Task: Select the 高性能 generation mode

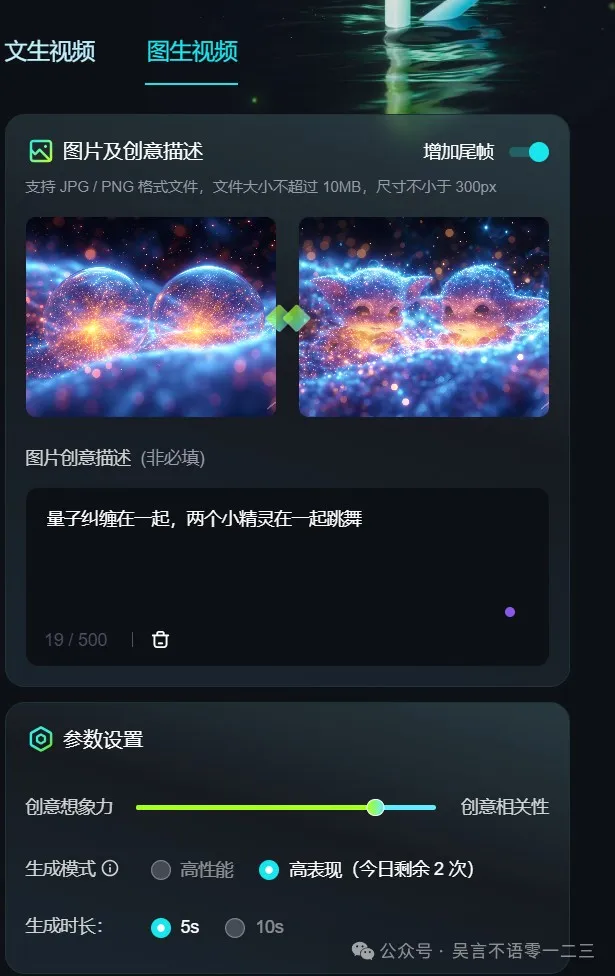Action: 161,870
